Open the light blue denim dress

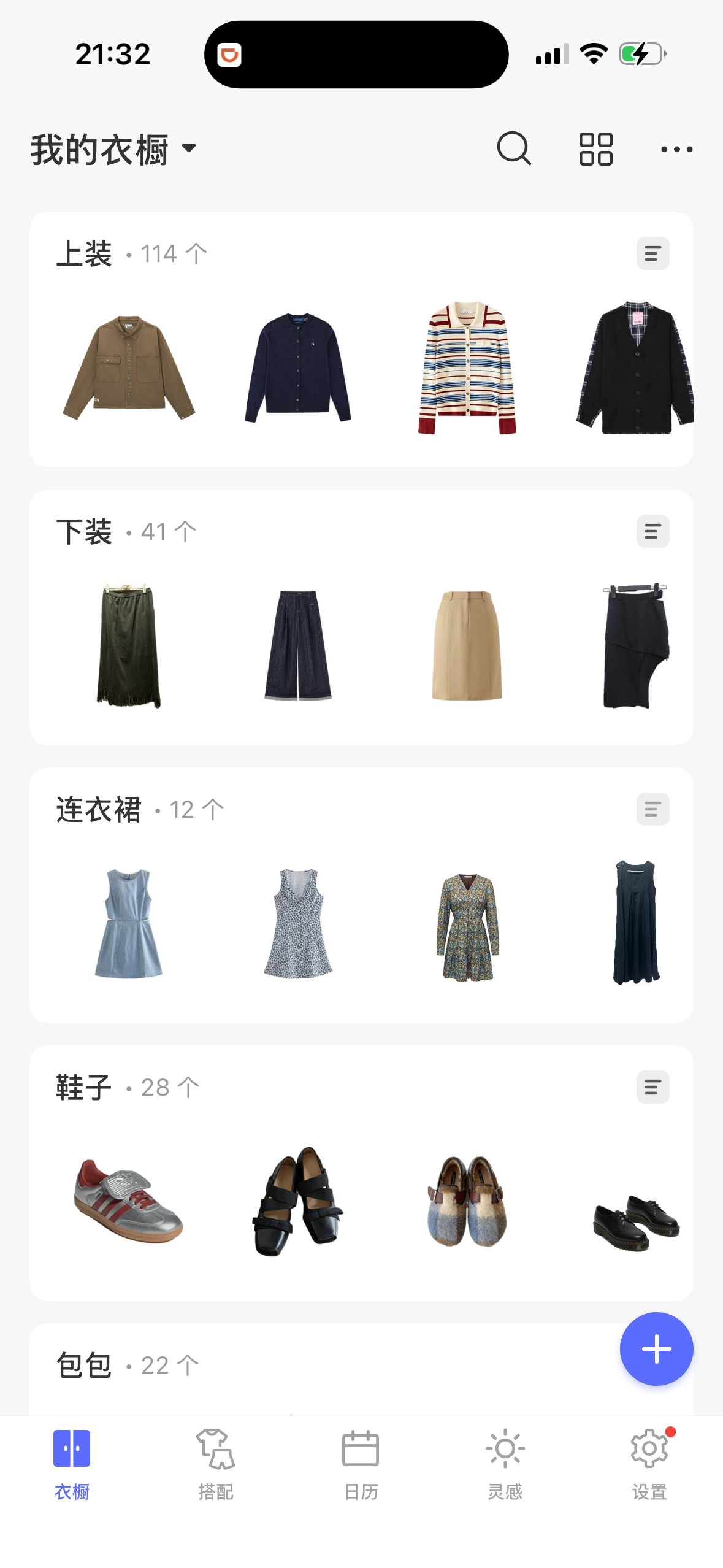(129, 923)
